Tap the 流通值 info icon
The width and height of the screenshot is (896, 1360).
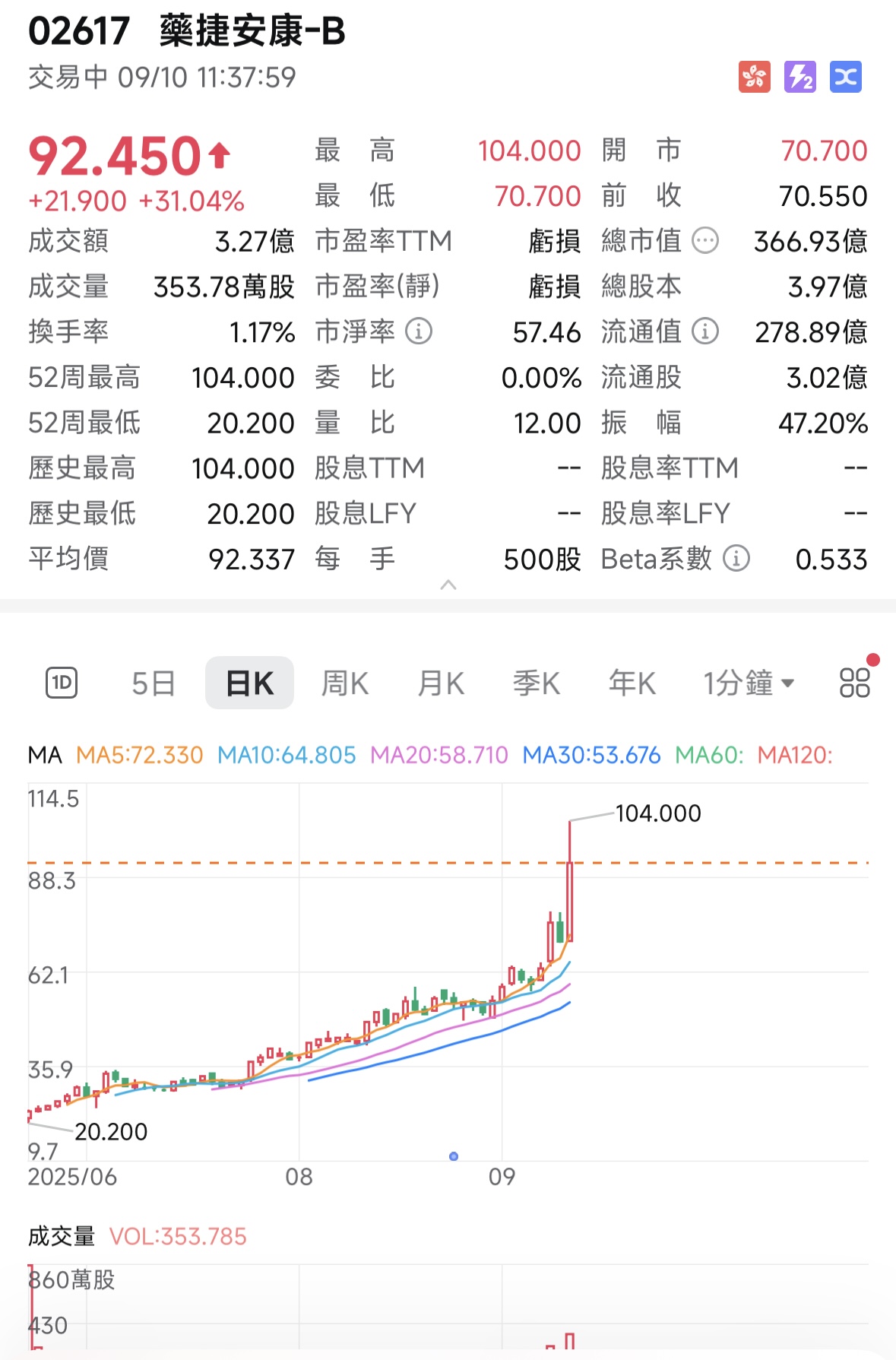click(x=705, y=331)
